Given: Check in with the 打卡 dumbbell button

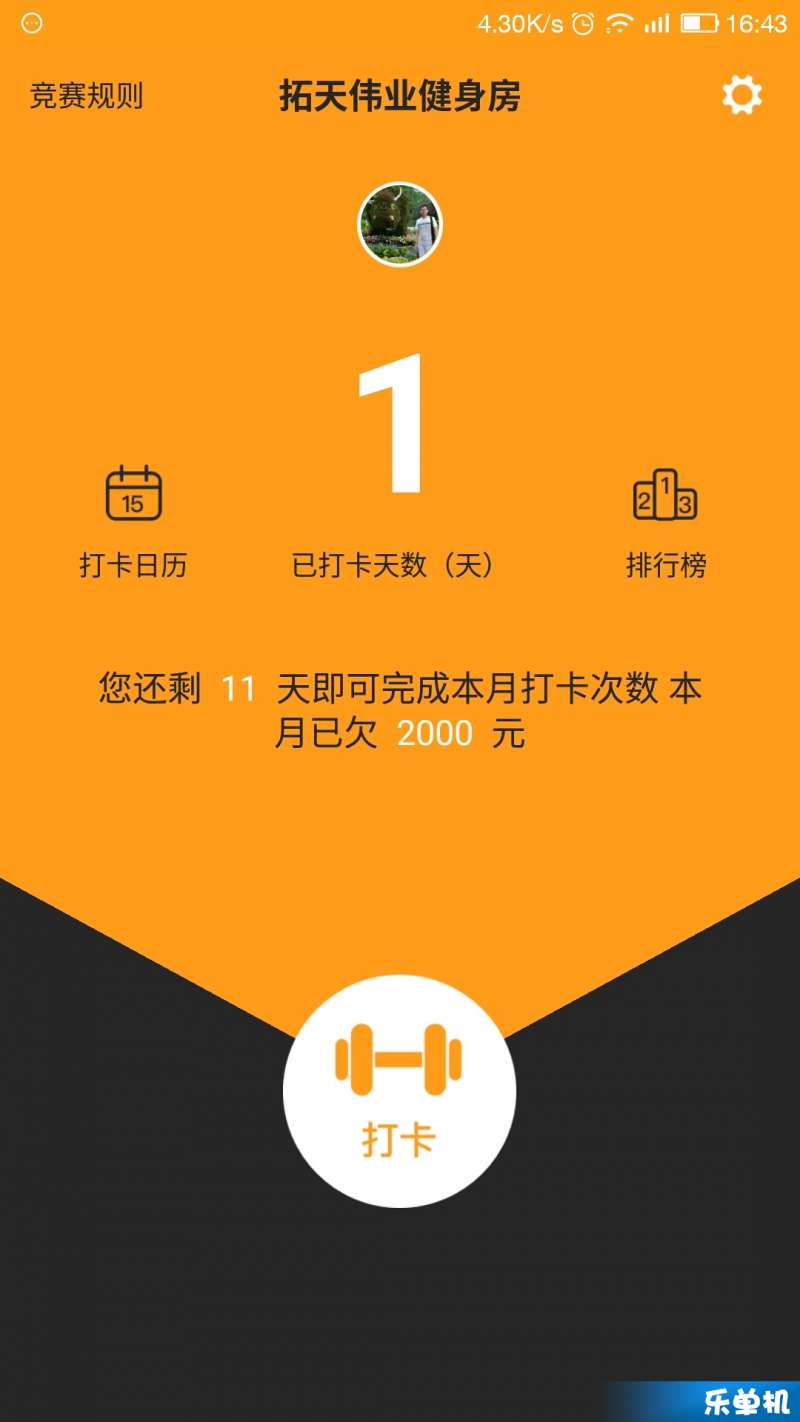Looking at the screenshot, I should tap(400, 1091).
